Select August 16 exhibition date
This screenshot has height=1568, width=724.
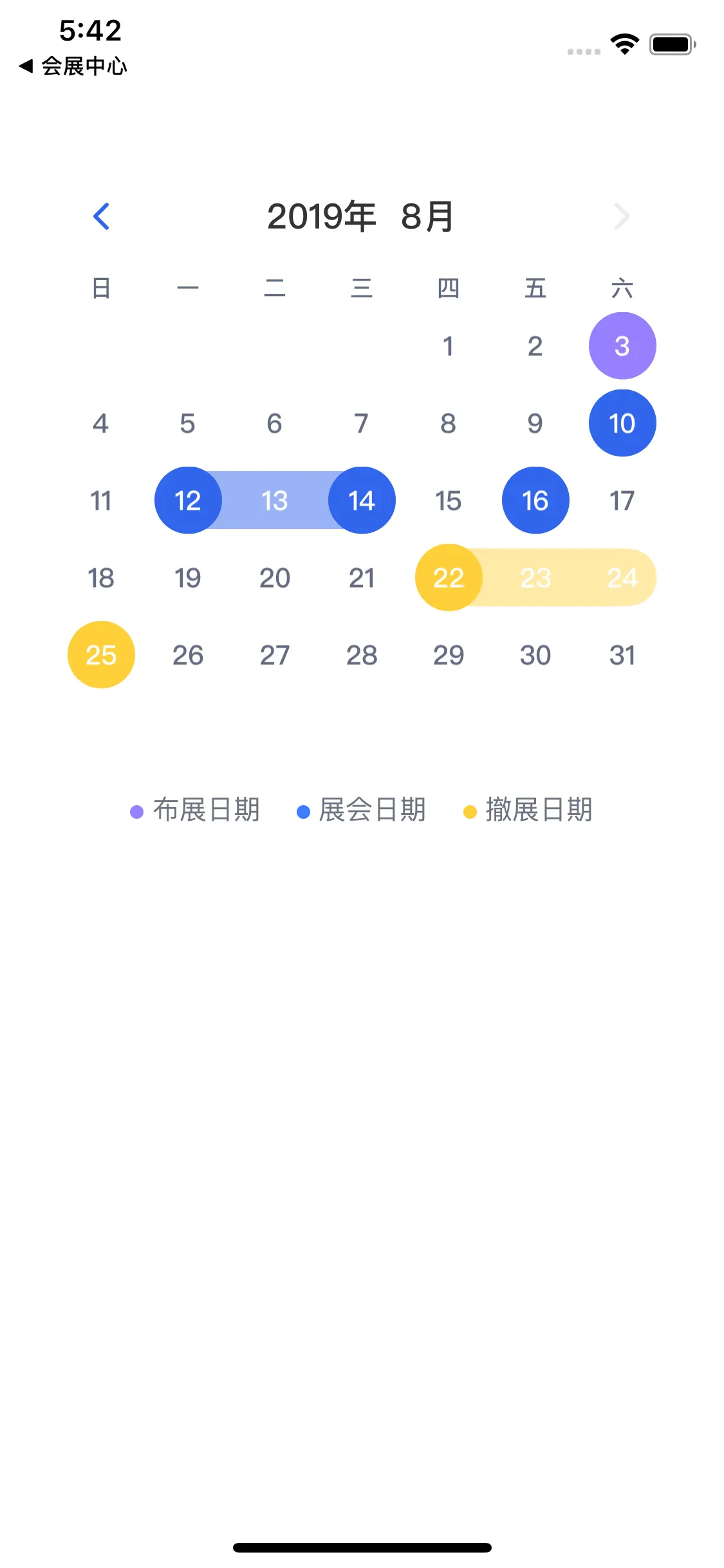point(535,500)
